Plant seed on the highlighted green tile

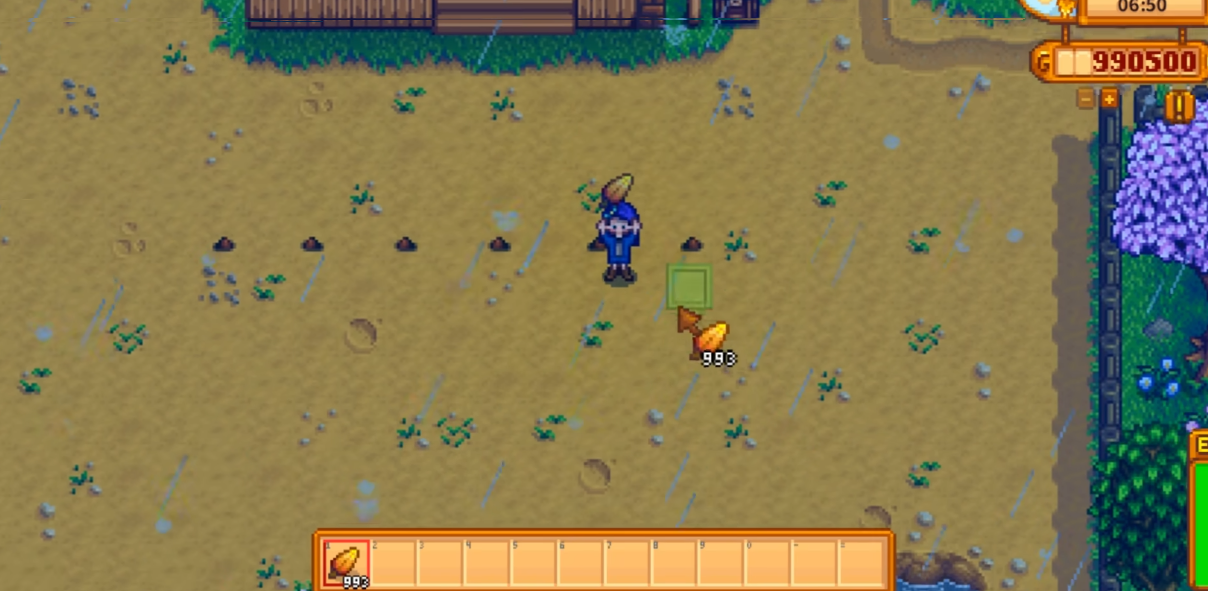tap(688, 286)
